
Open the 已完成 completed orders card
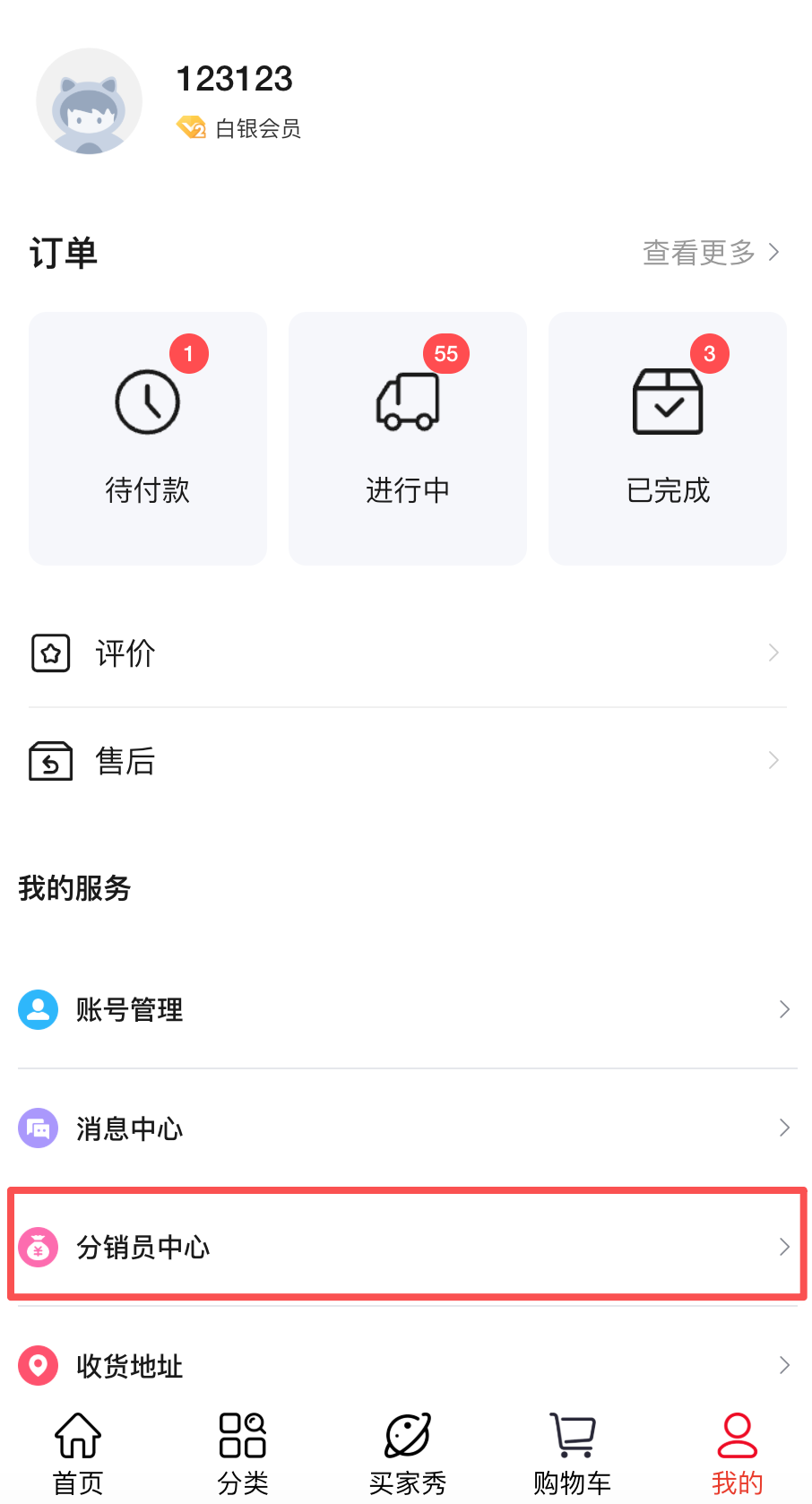tap(668, 438)
